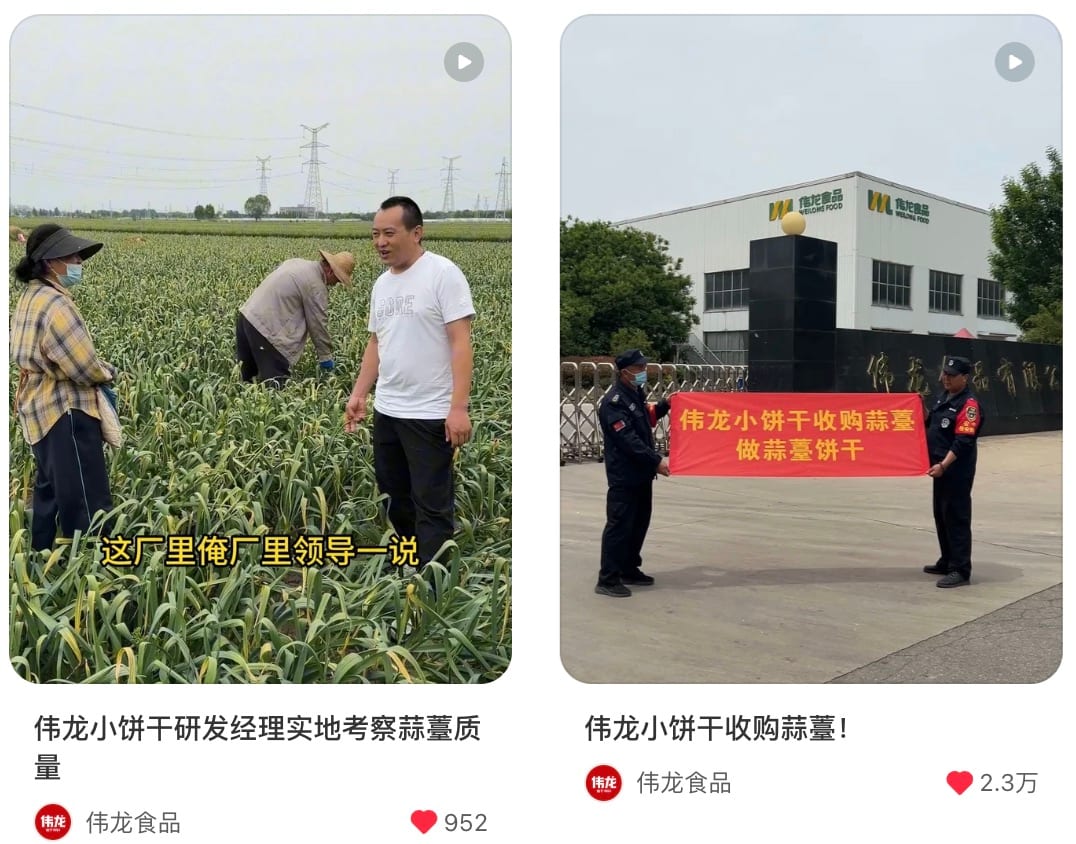The image size is (1076, 844).
Task: Play the video with the man in the field
Action: pos(464,62)
